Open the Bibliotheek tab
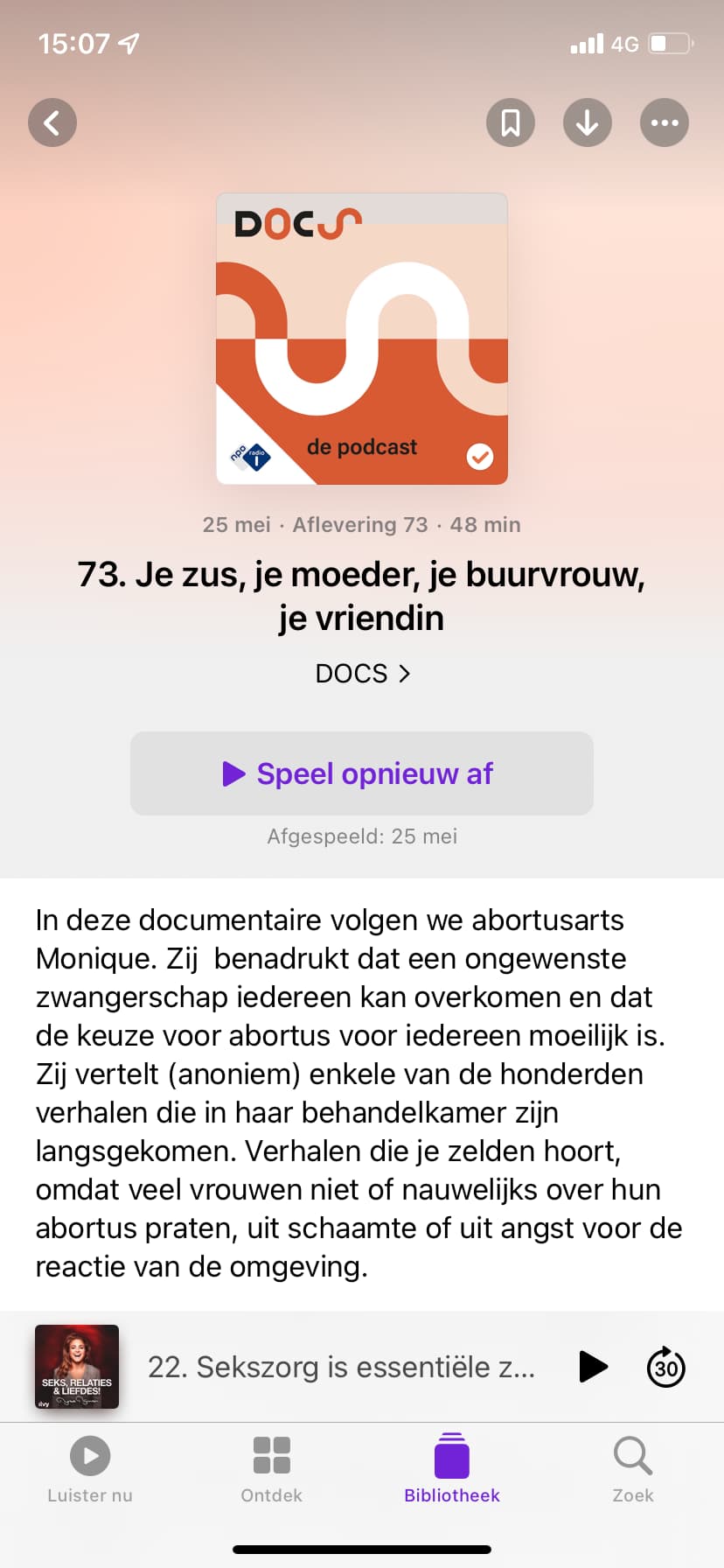 pos(452,1470)
